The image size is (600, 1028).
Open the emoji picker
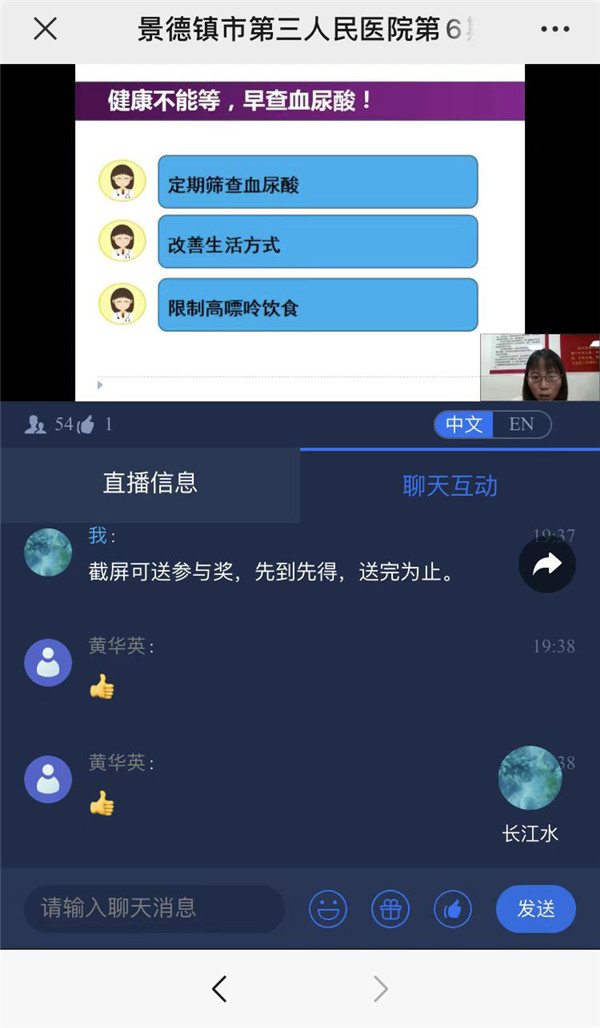328,909
